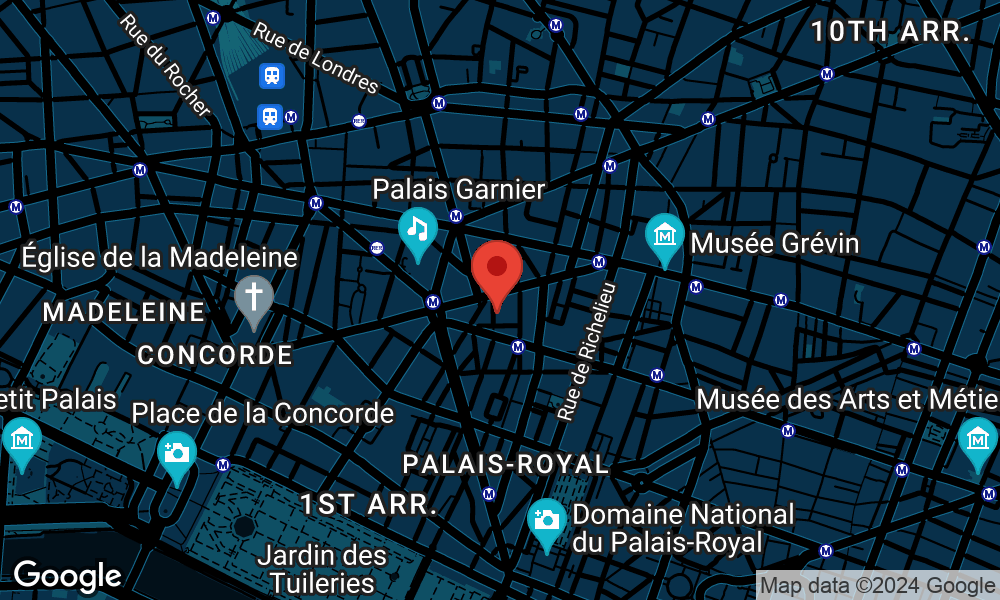Select the Musée des Arts et Métiers marker
This screenshot has height=600, width=1000.
click(x=977, y=439)
